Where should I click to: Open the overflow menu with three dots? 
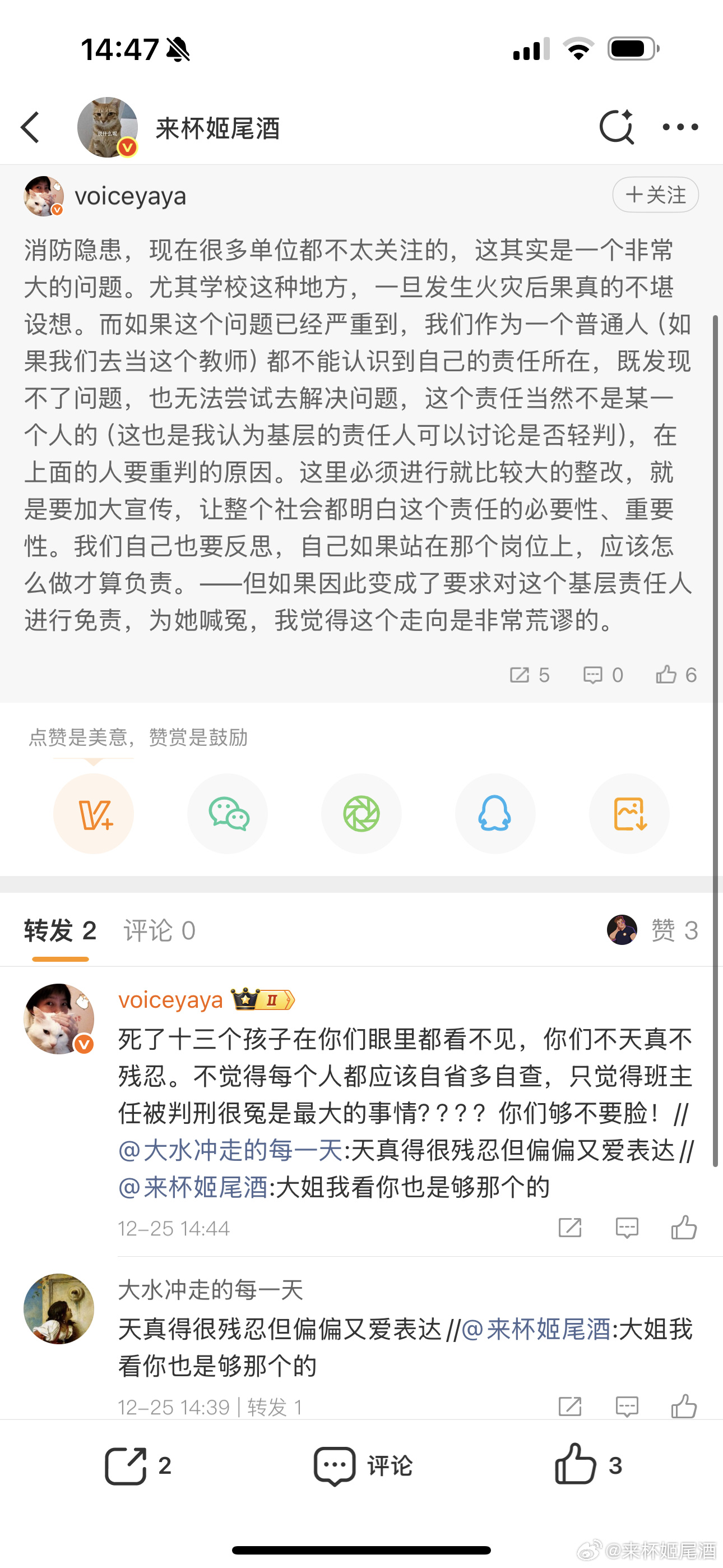(680, 128)
